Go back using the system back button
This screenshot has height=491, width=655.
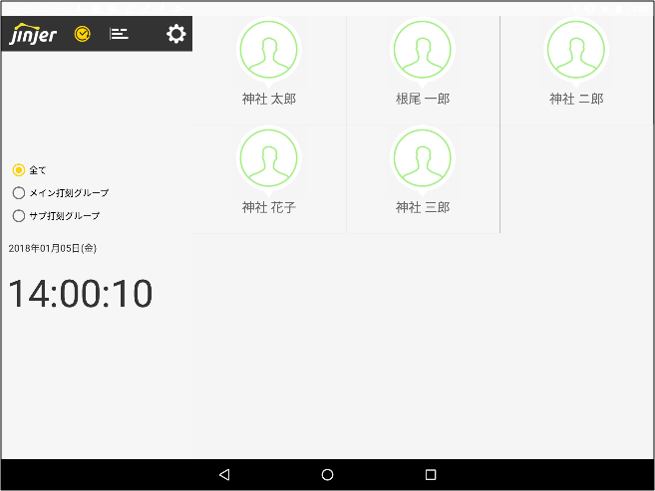coord(224,474)
